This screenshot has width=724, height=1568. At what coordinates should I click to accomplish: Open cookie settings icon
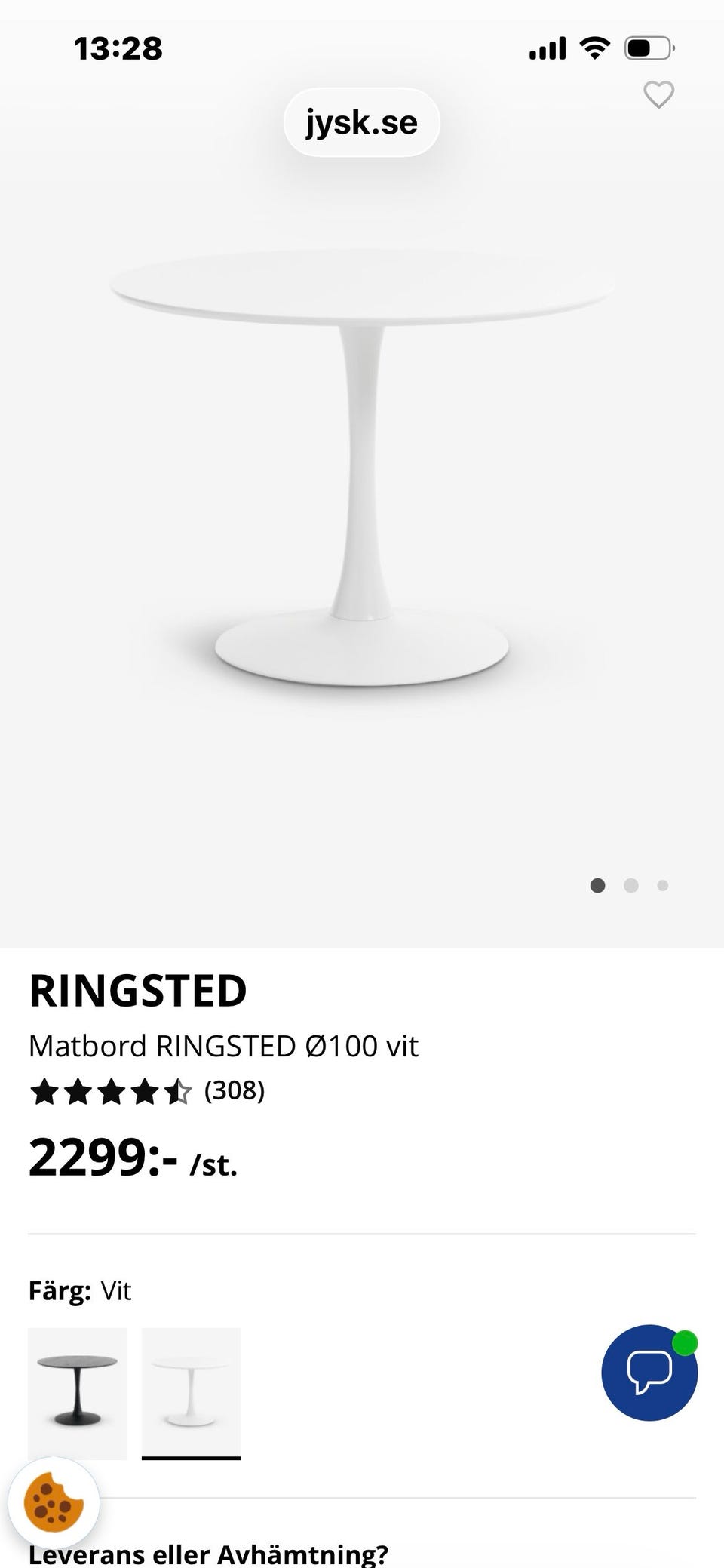click(x=54, y=1502)
